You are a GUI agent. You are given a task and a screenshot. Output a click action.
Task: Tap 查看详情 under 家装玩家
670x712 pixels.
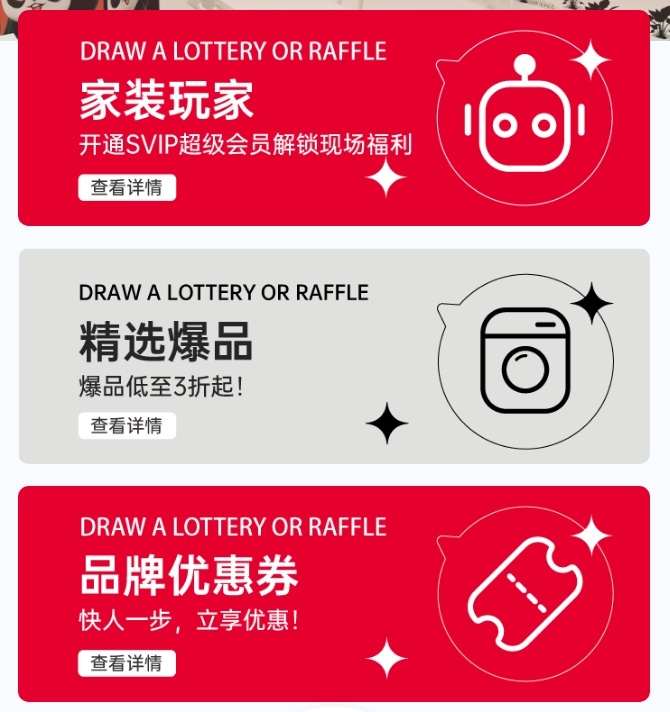click(x=127, y=187)
